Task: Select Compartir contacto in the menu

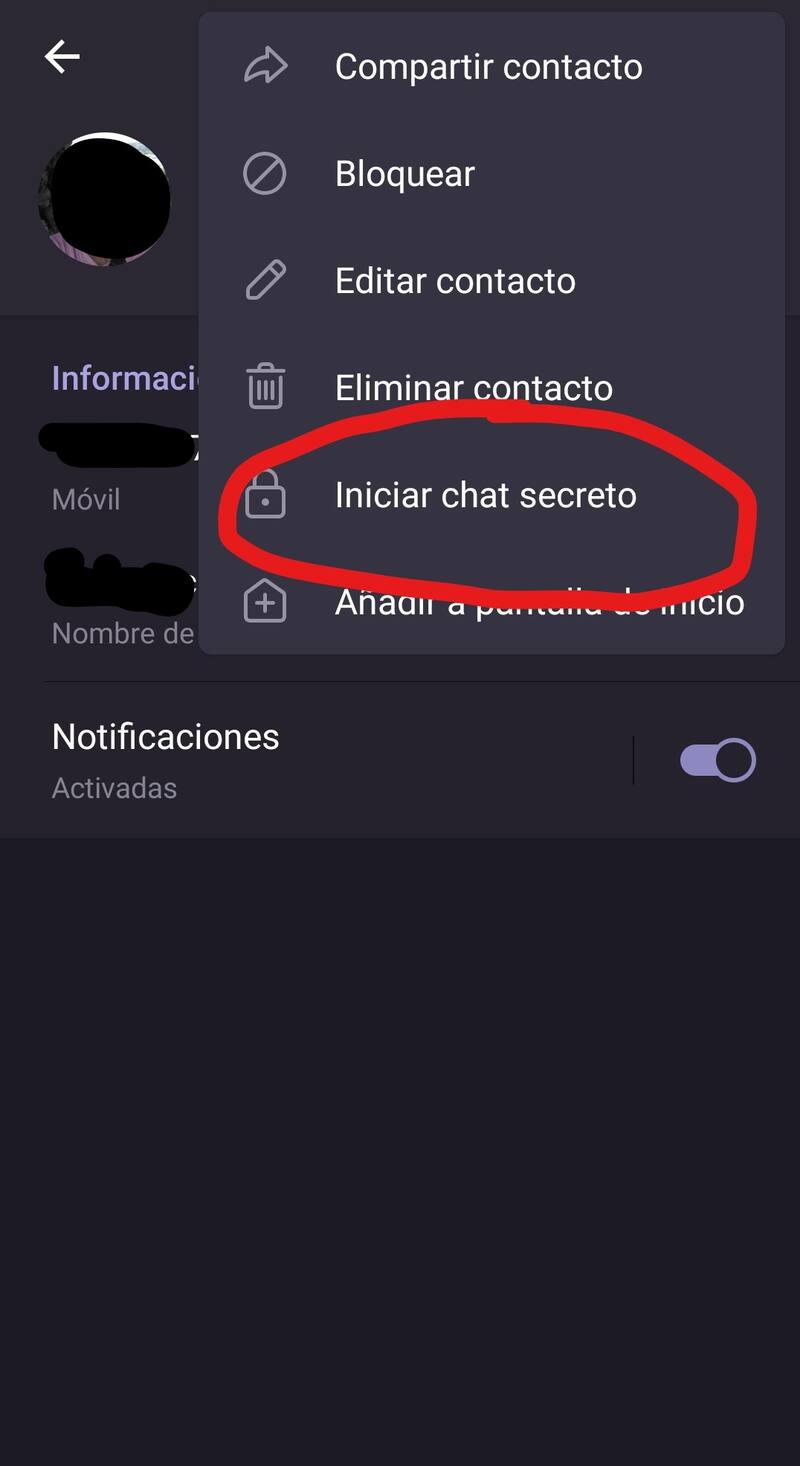Action: [491, 67]
